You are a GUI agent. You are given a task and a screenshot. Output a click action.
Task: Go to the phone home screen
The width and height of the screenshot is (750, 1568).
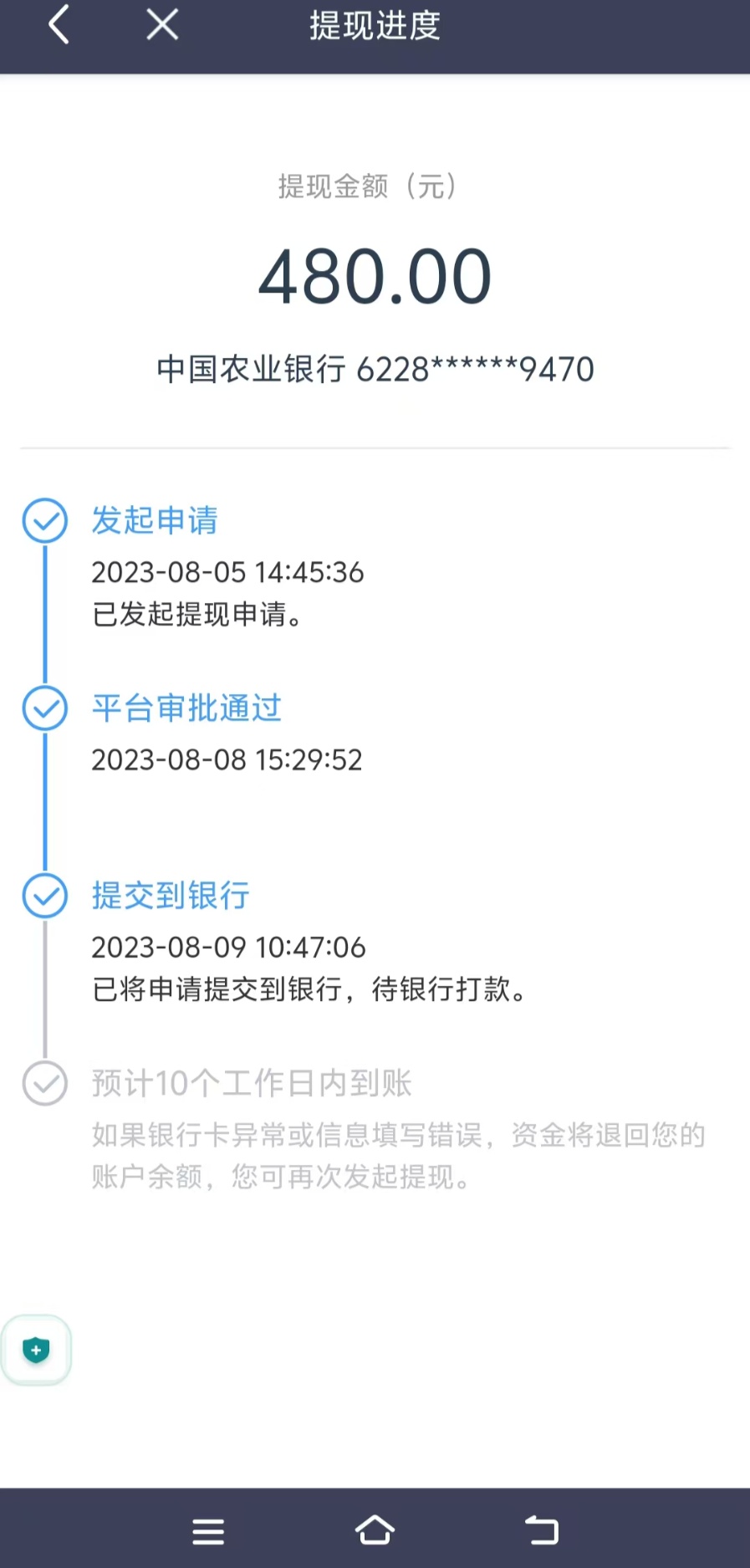375,1530
